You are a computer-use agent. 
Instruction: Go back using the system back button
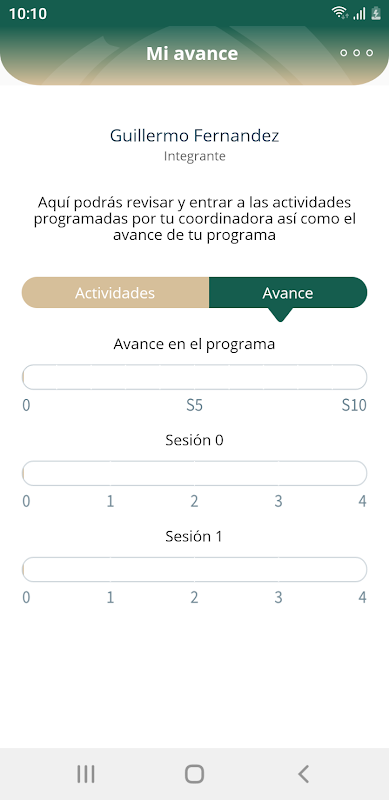point(303,774)
